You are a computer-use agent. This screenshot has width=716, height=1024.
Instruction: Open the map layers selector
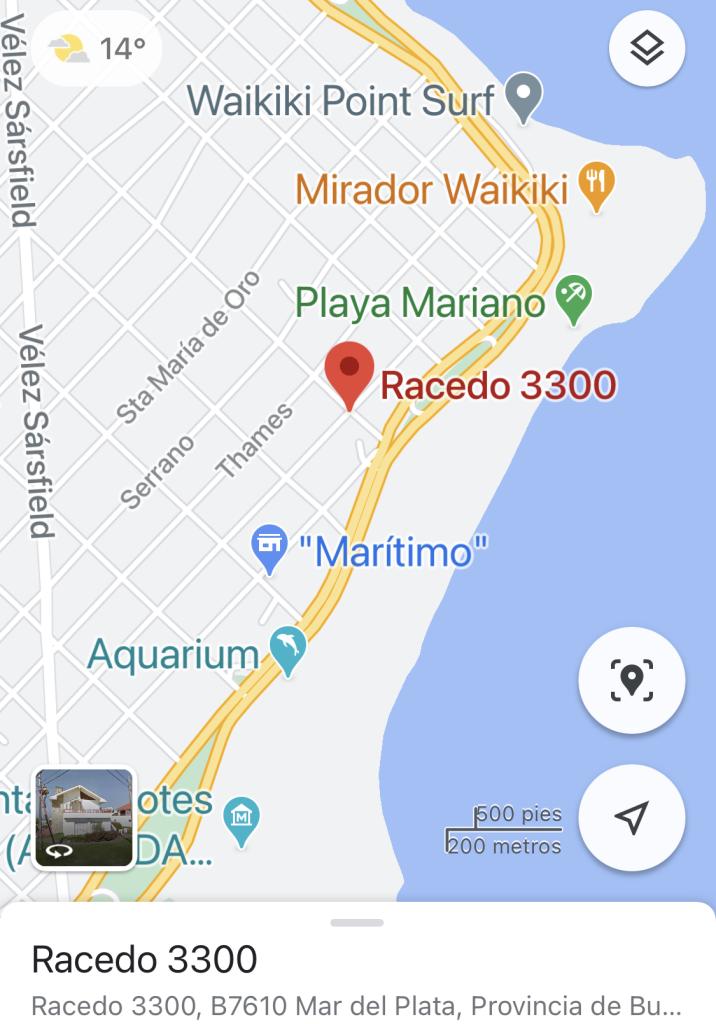tap(647, 48)
